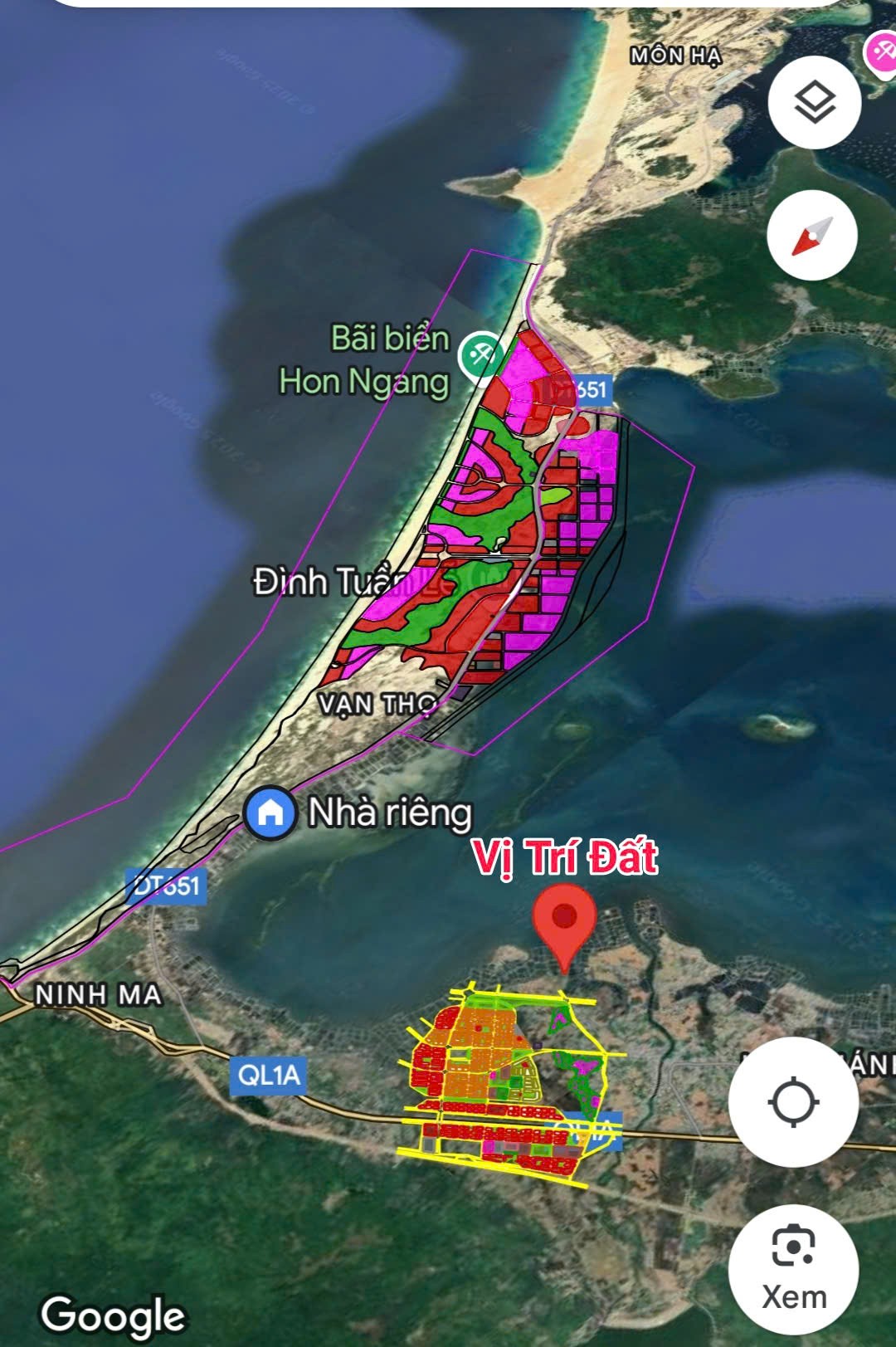Select the Nhà riêng home marker

point(270,813)
